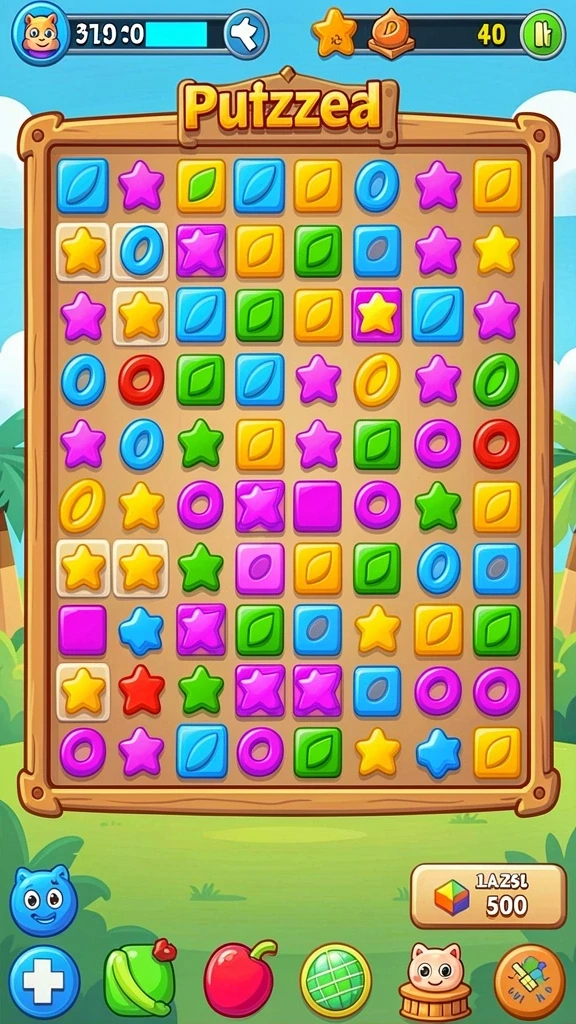Open the orange tools button

[x=530, y=982]
